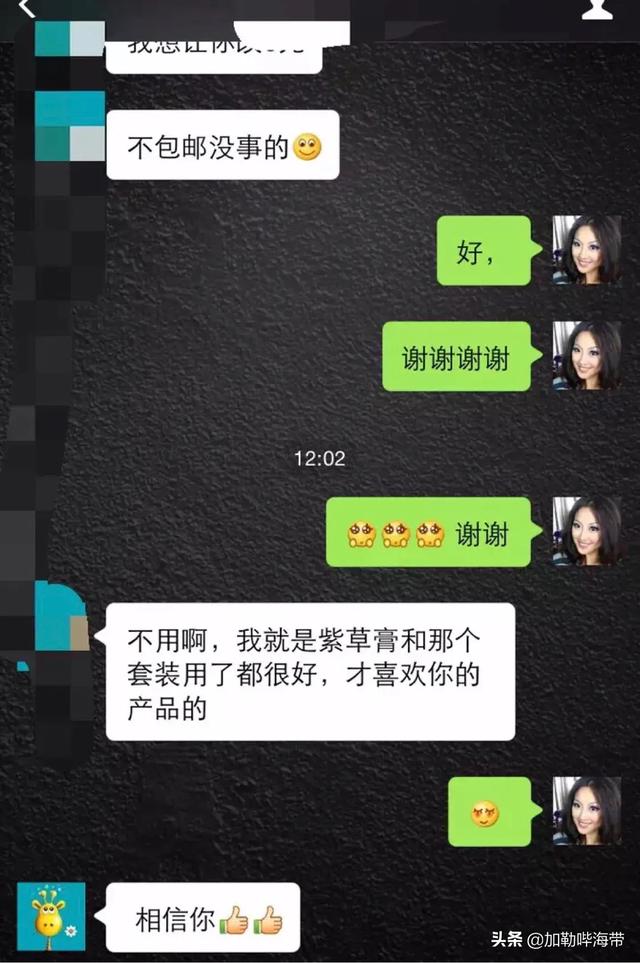Open contact avatar next to 不包邮没事的
This screenshot has height=963, width=640.
coord(70,127)
